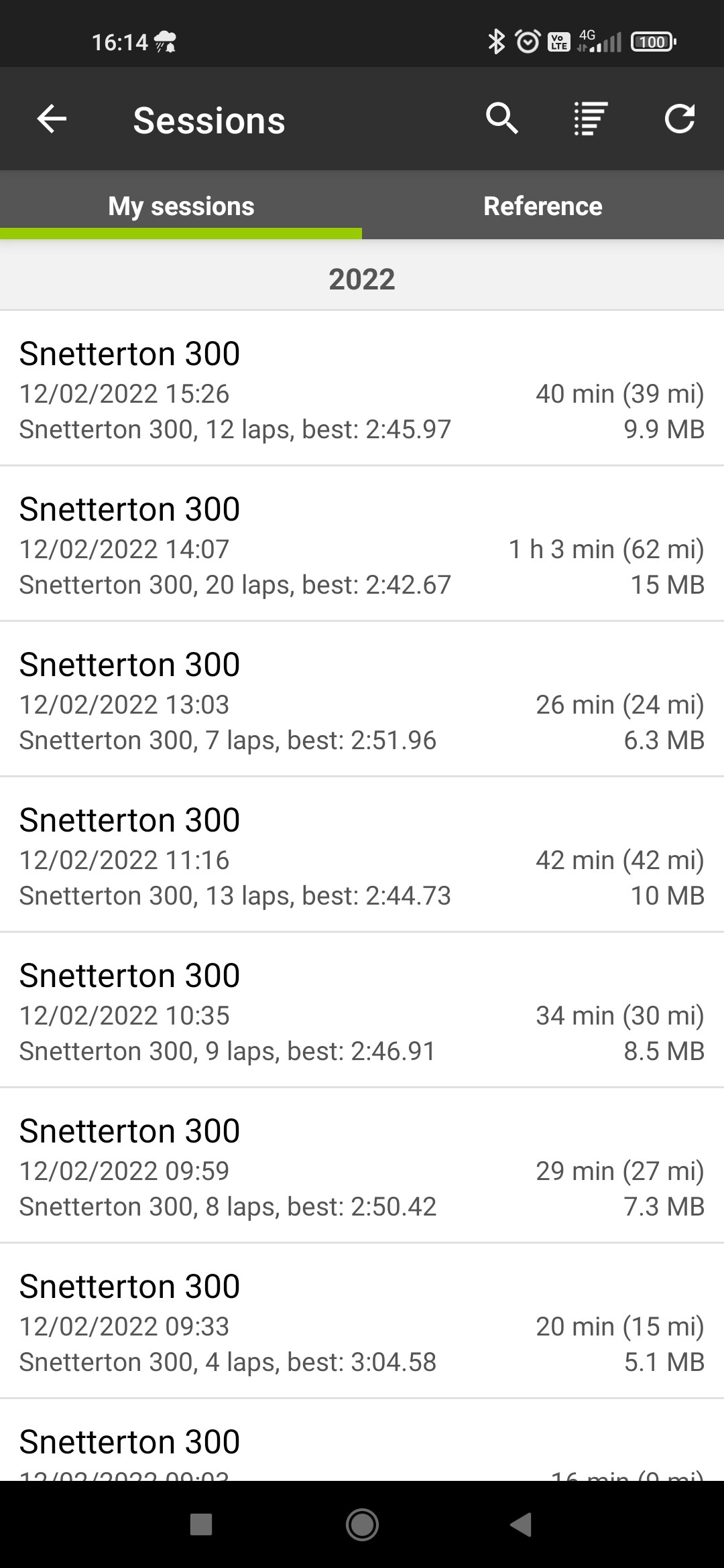724x1568 pixels.
Task: Open the 8 laps session from 09:59
Action: coord(362,1166)
